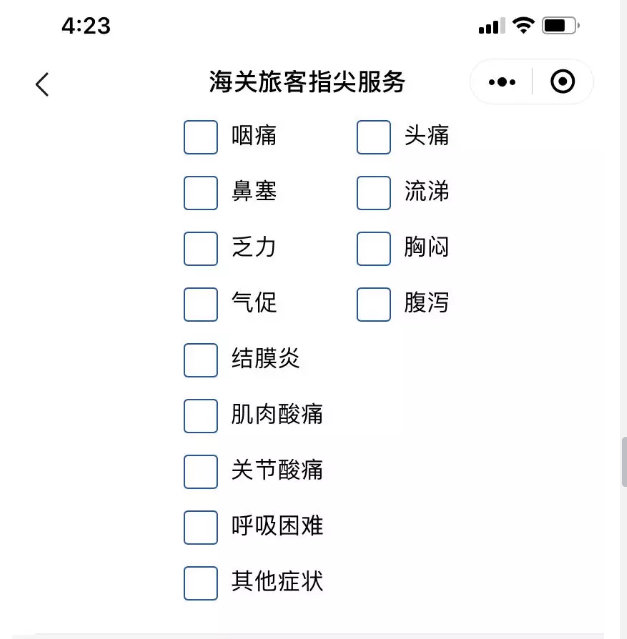Select the 胸闷 checkbox
The image size is (627, 639).
click(374, 249)
